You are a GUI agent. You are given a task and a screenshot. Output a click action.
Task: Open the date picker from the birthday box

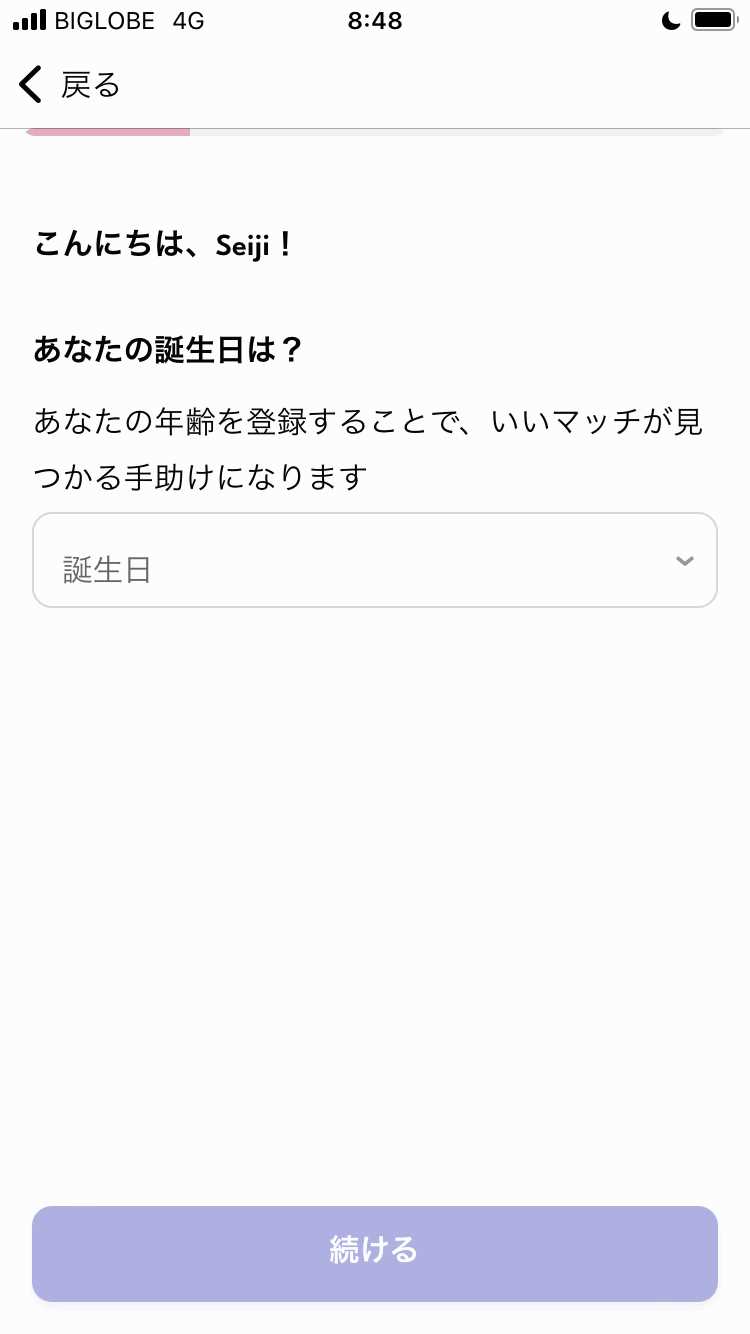click(x=375, y=560)
